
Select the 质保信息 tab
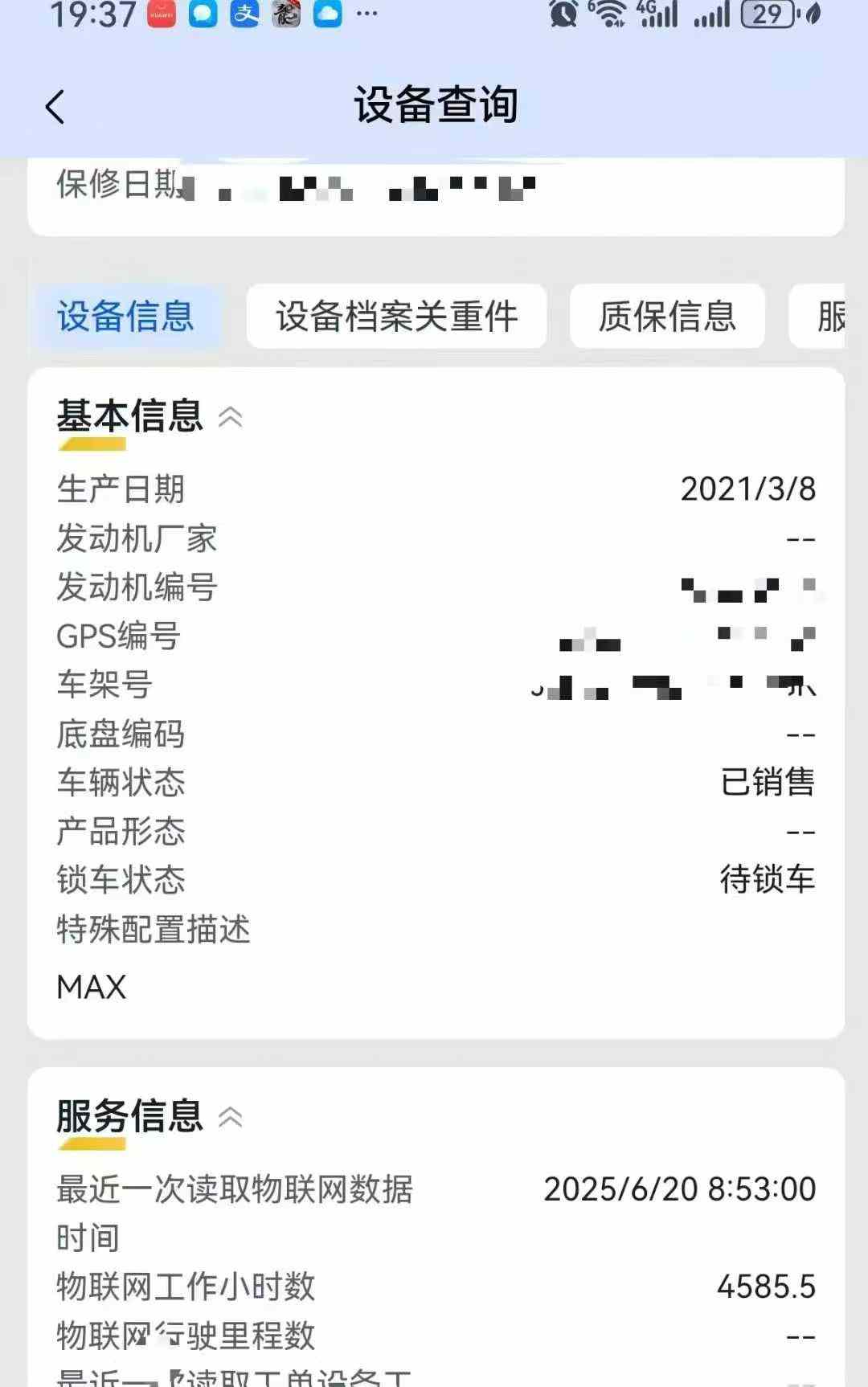coord(666,316)
